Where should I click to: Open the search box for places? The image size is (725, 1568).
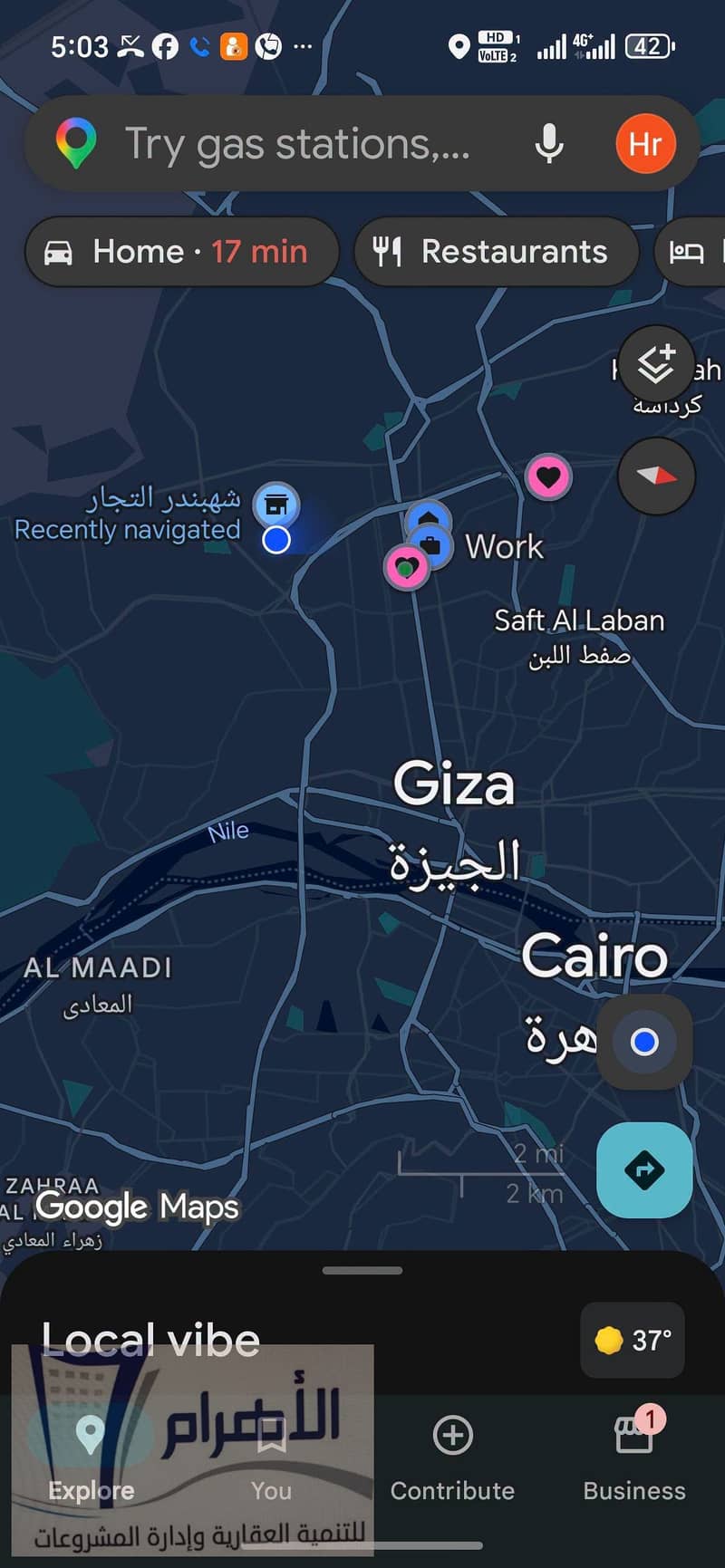[x=299, y=144]
